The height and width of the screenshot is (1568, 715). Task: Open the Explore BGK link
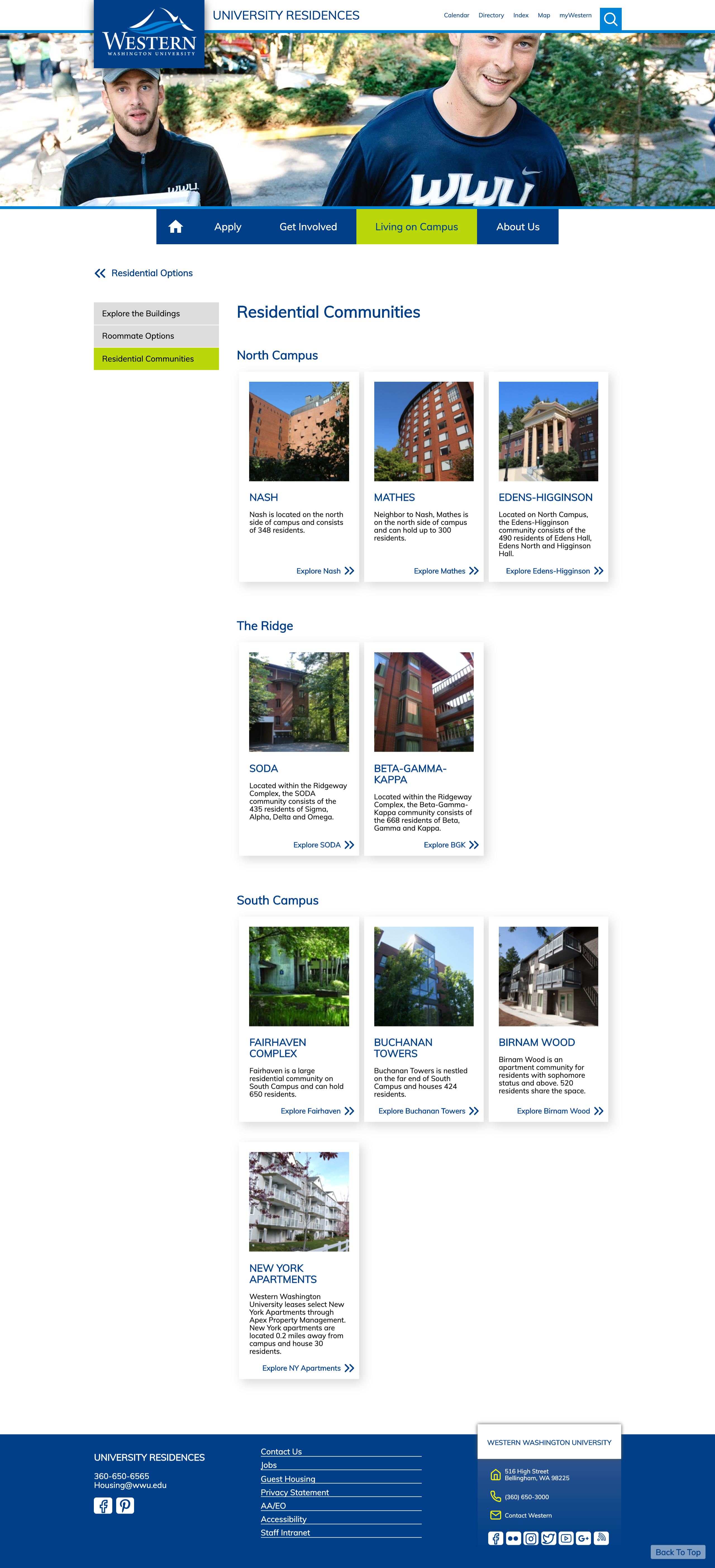[450, 845]
